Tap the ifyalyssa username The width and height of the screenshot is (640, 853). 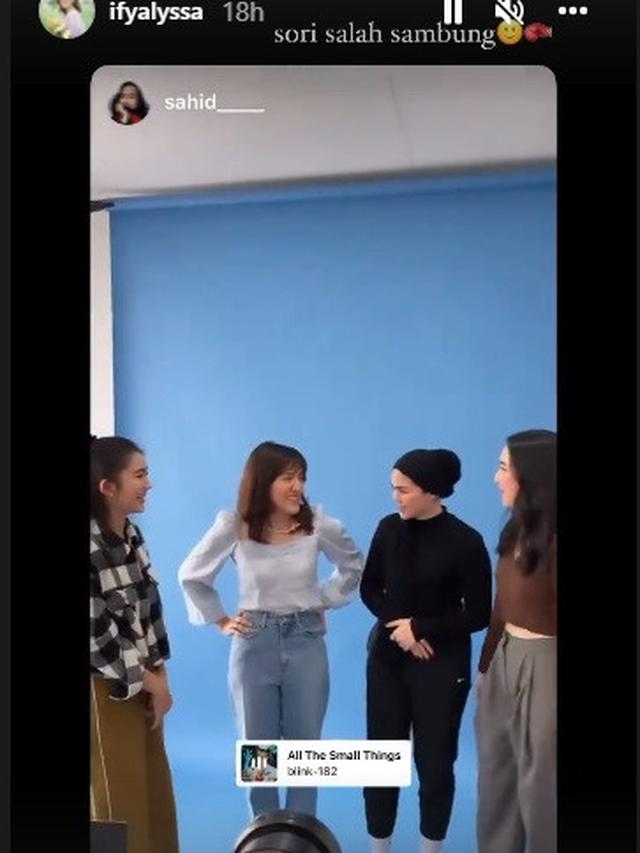pos(155,13)
